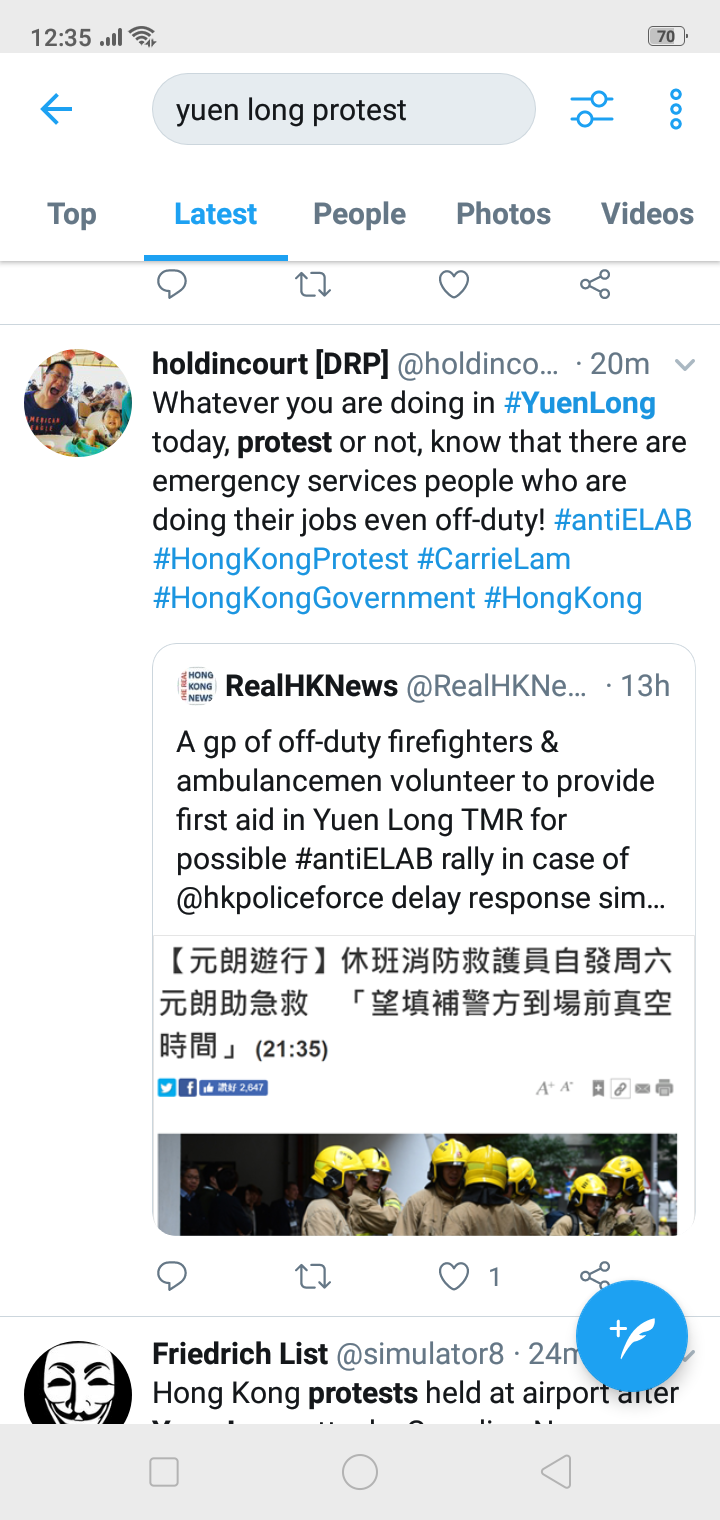Show the Videos tab
This screenshot has height=1520, width=720.
coord(647,214)
